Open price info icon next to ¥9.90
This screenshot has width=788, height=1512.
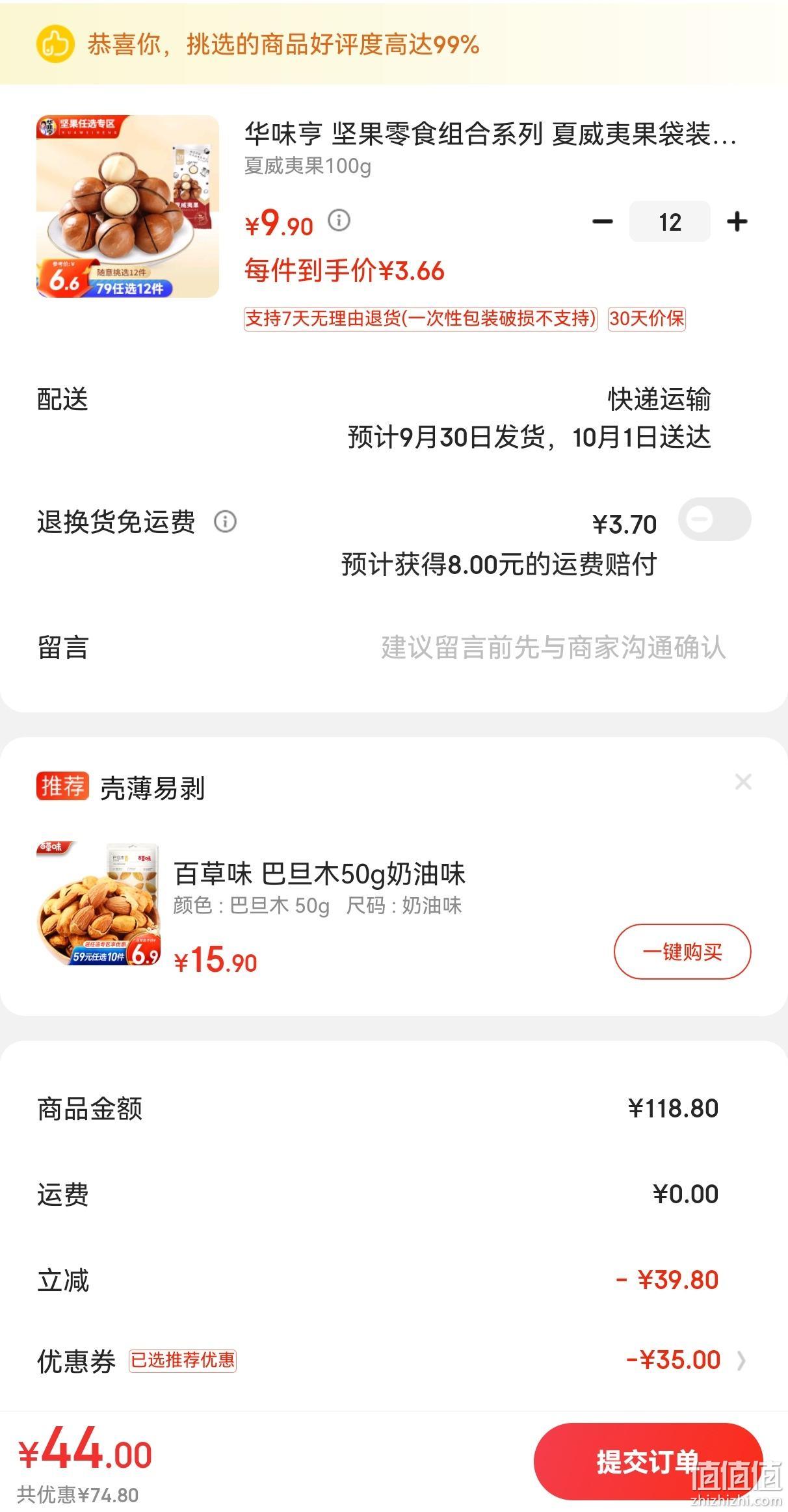(338, 220)
